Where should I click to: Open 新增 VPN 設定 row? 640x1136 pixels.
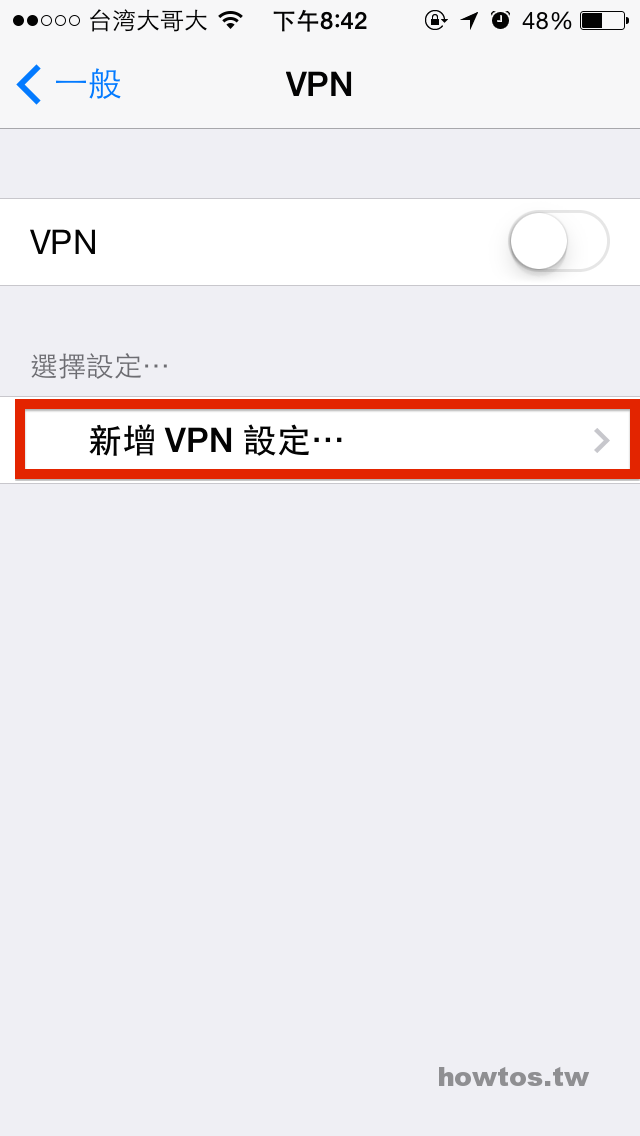[320, 440]
